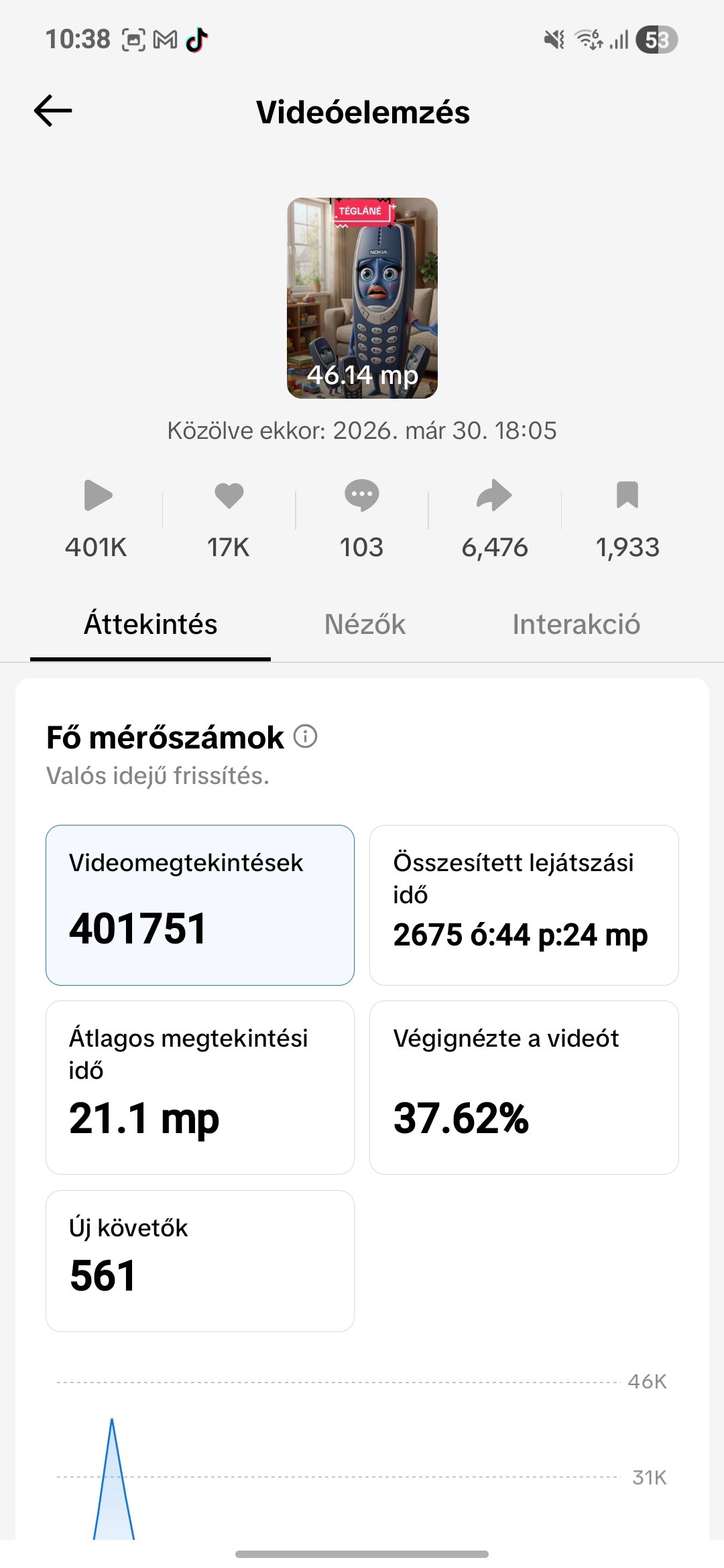This screenshot has height=1568, width=724.
Task: Select the Videomegtekintések metric card
Action: click(200, 905)
